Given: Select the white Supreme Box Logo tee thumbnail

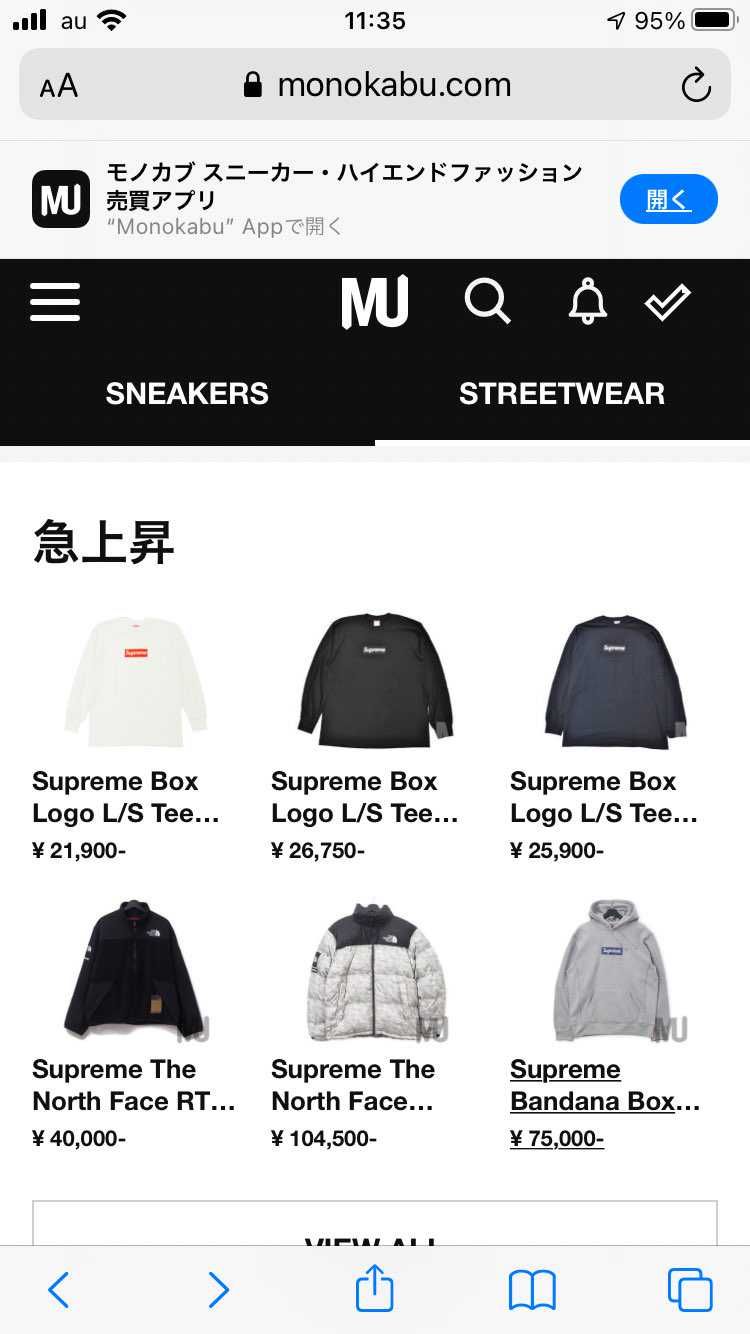Looking at the screenshot, I should tap(135, 681).
